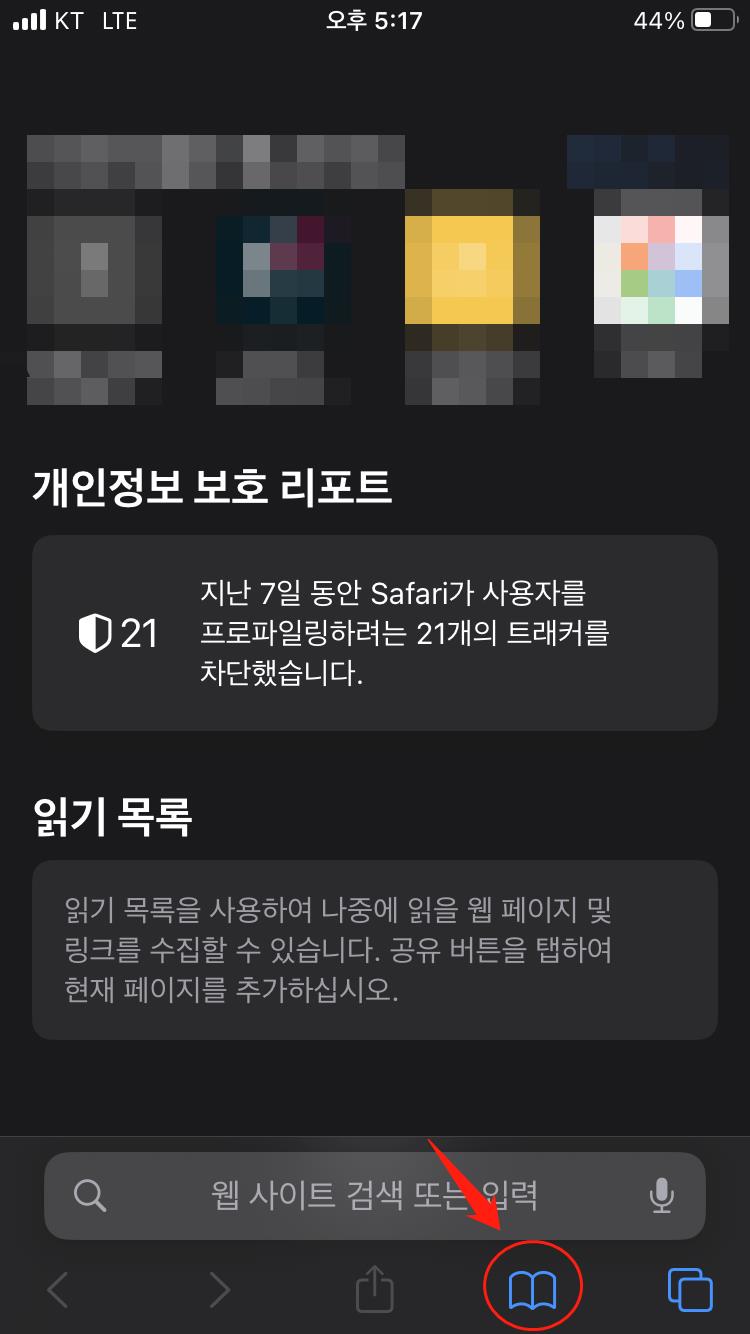Open the tabs overview
This screenshot has height=1334, width=750.
point(690,1290)
